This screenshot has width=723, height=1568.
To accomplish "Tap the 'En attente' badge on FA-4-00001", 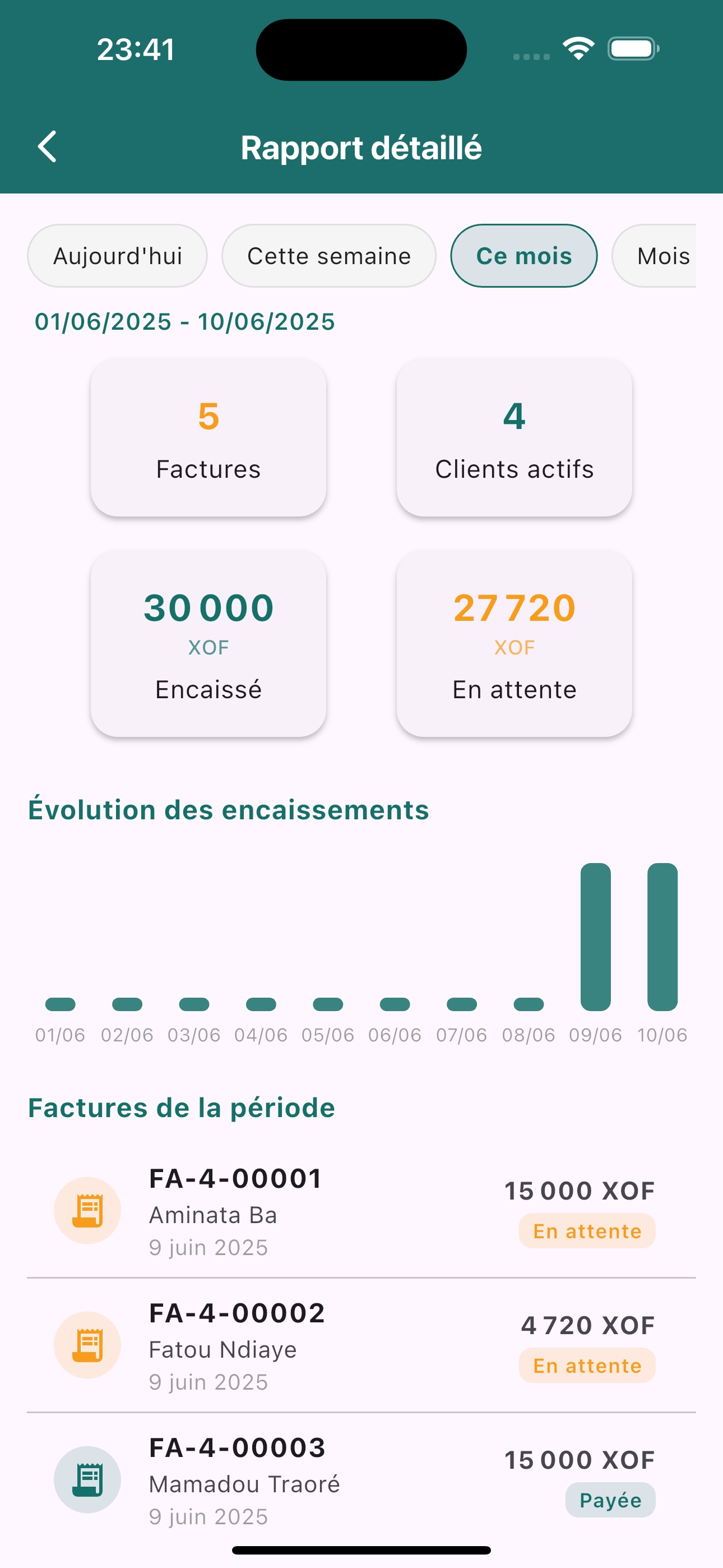I will pyautogui.click(x=587, y=1231).
